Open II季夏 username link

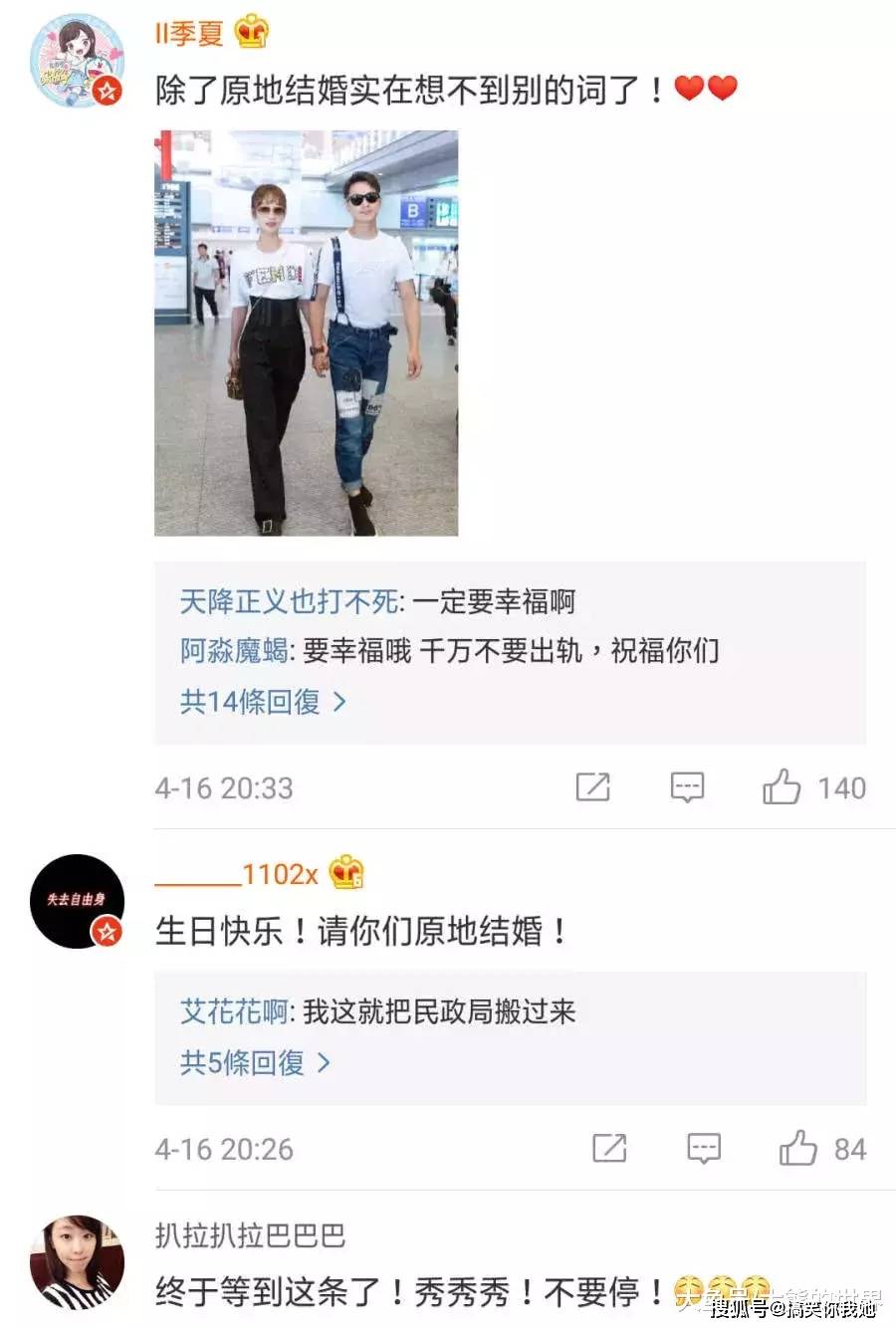(x=189, y=33)
